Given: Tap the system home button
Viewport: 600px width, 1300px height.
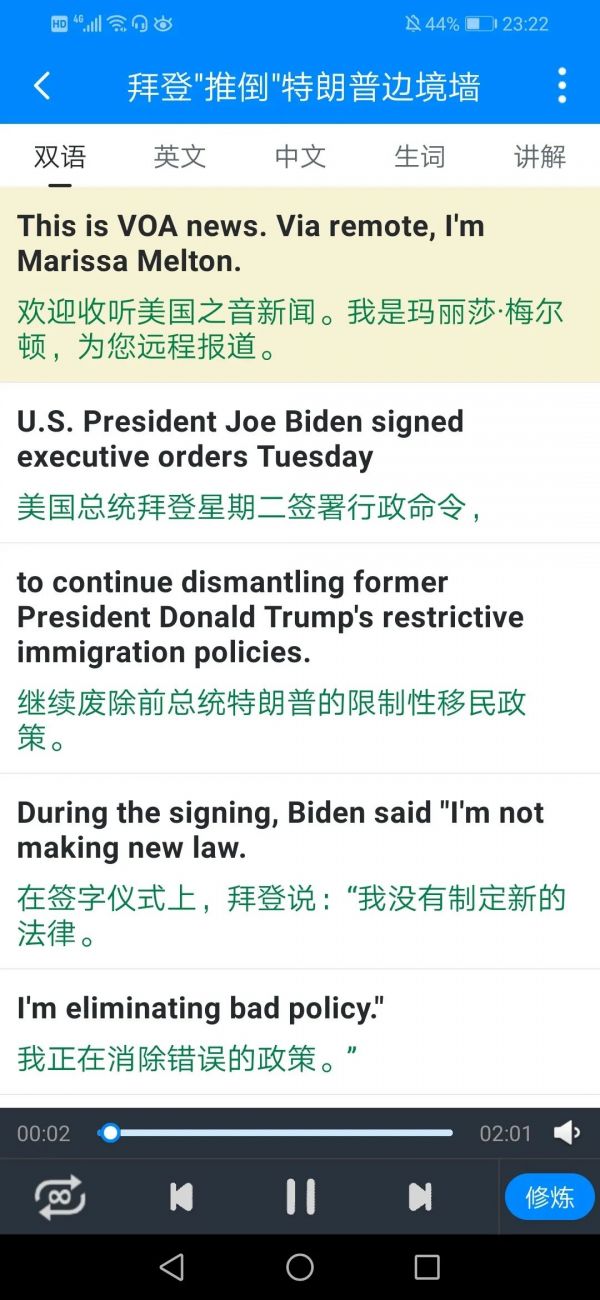Looking at the screenshot, I should [x=300, y=1268].
